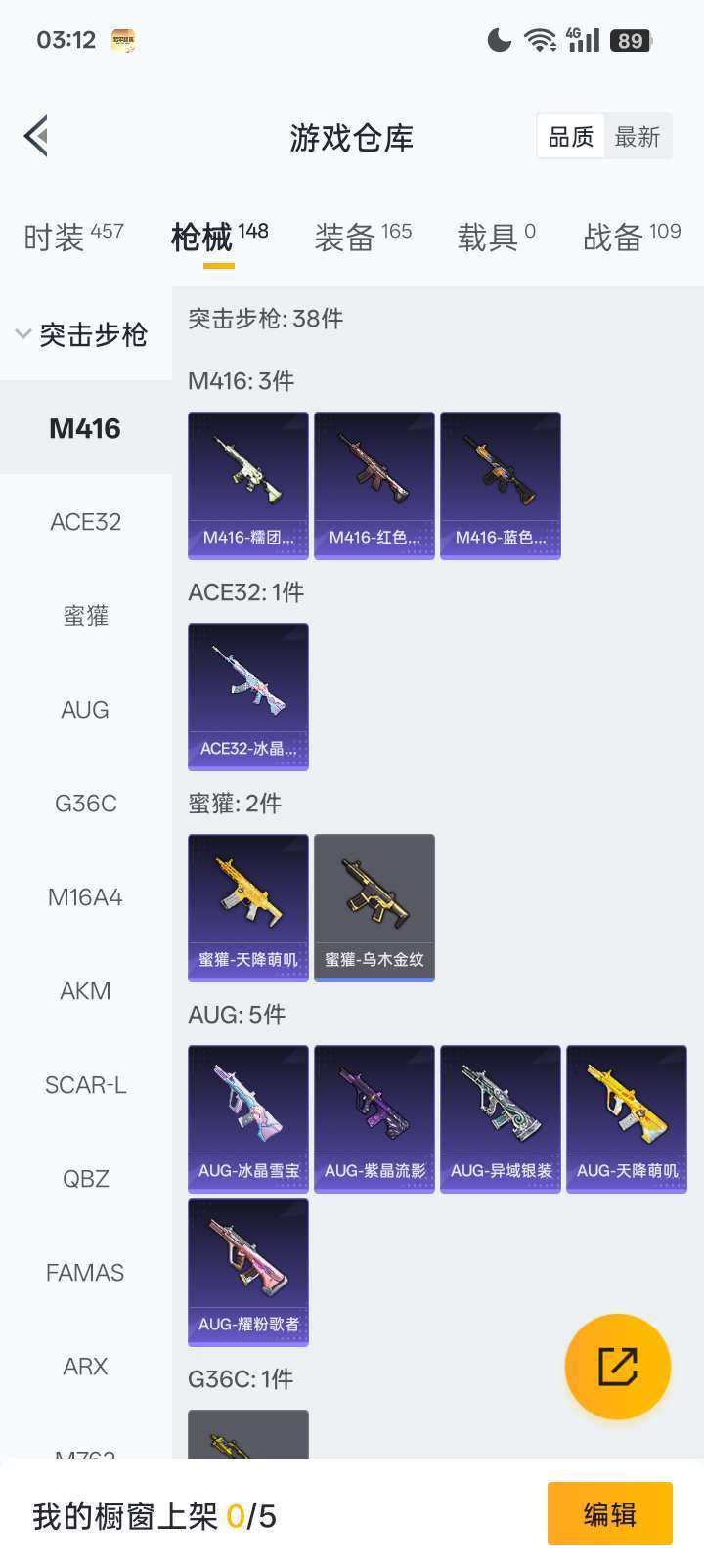Open the M416-红色 skin card

374,484
